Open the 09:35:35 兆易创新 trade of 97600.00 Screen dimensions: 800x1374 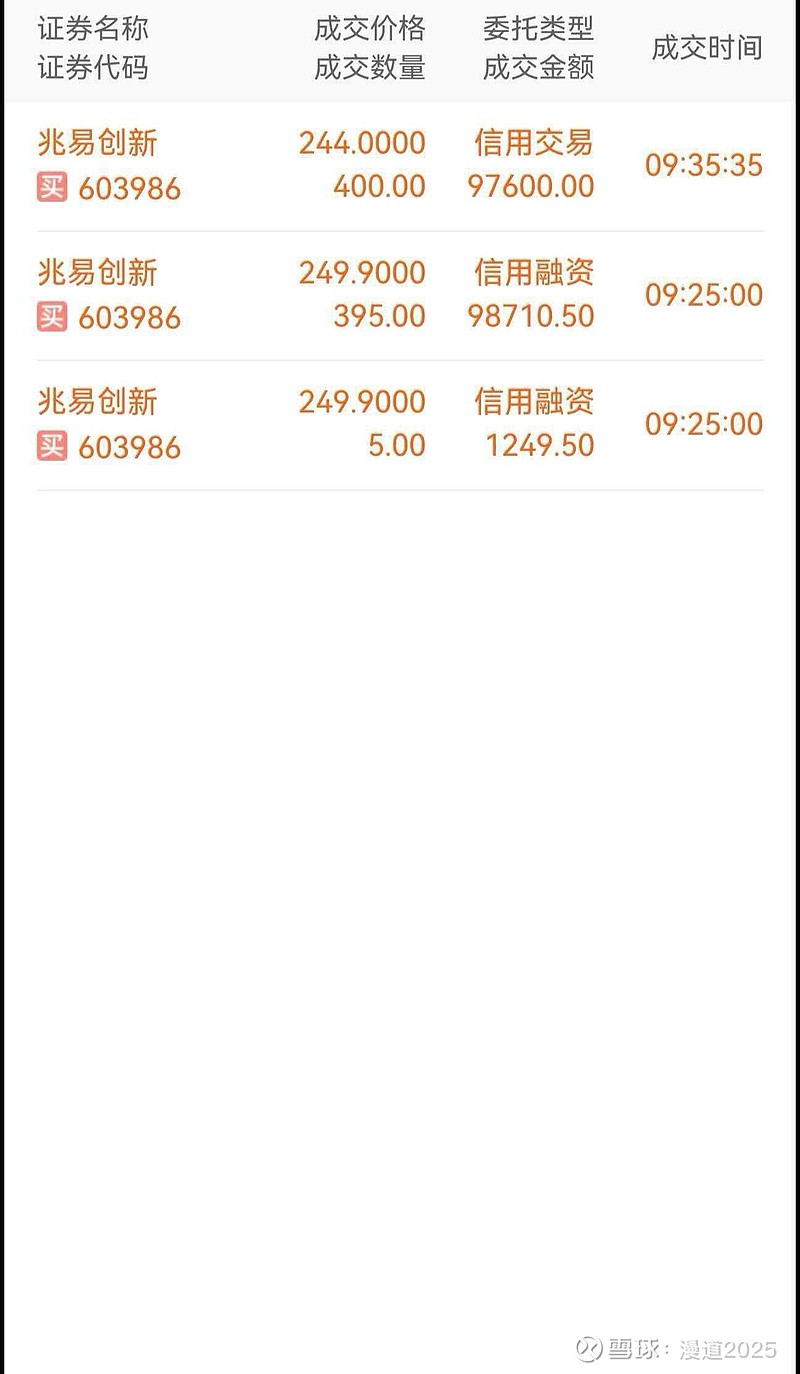(x=400, y=166)
